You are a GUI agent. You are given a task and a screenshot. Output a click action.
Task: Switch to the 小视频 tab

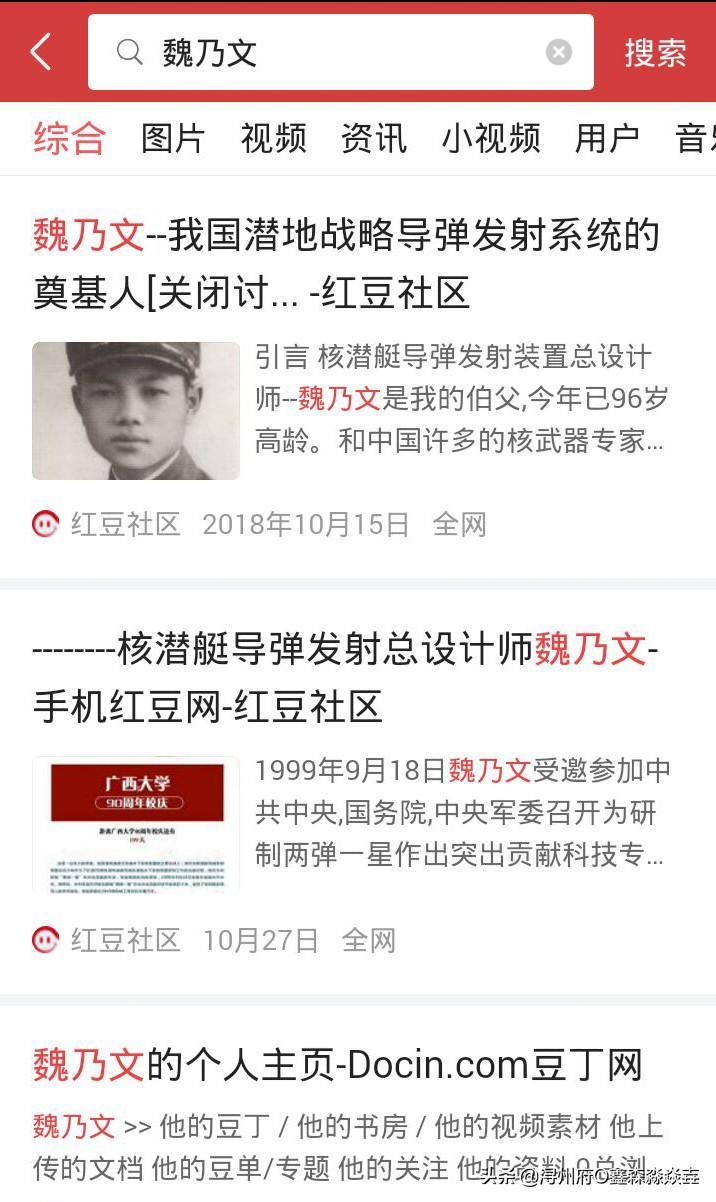[x=491, y=138]
